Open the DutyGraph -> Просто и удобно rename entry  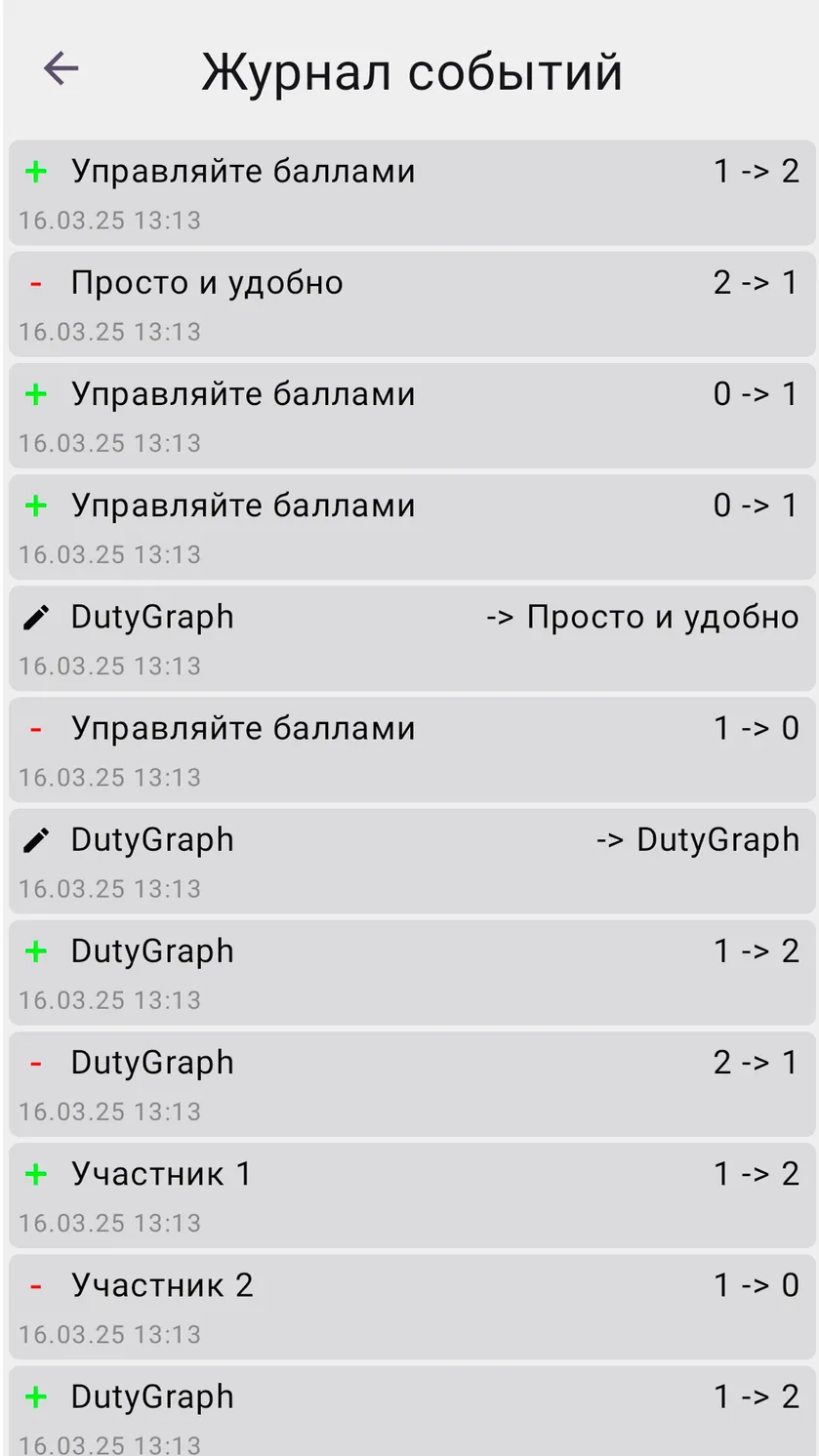point(412,637)
